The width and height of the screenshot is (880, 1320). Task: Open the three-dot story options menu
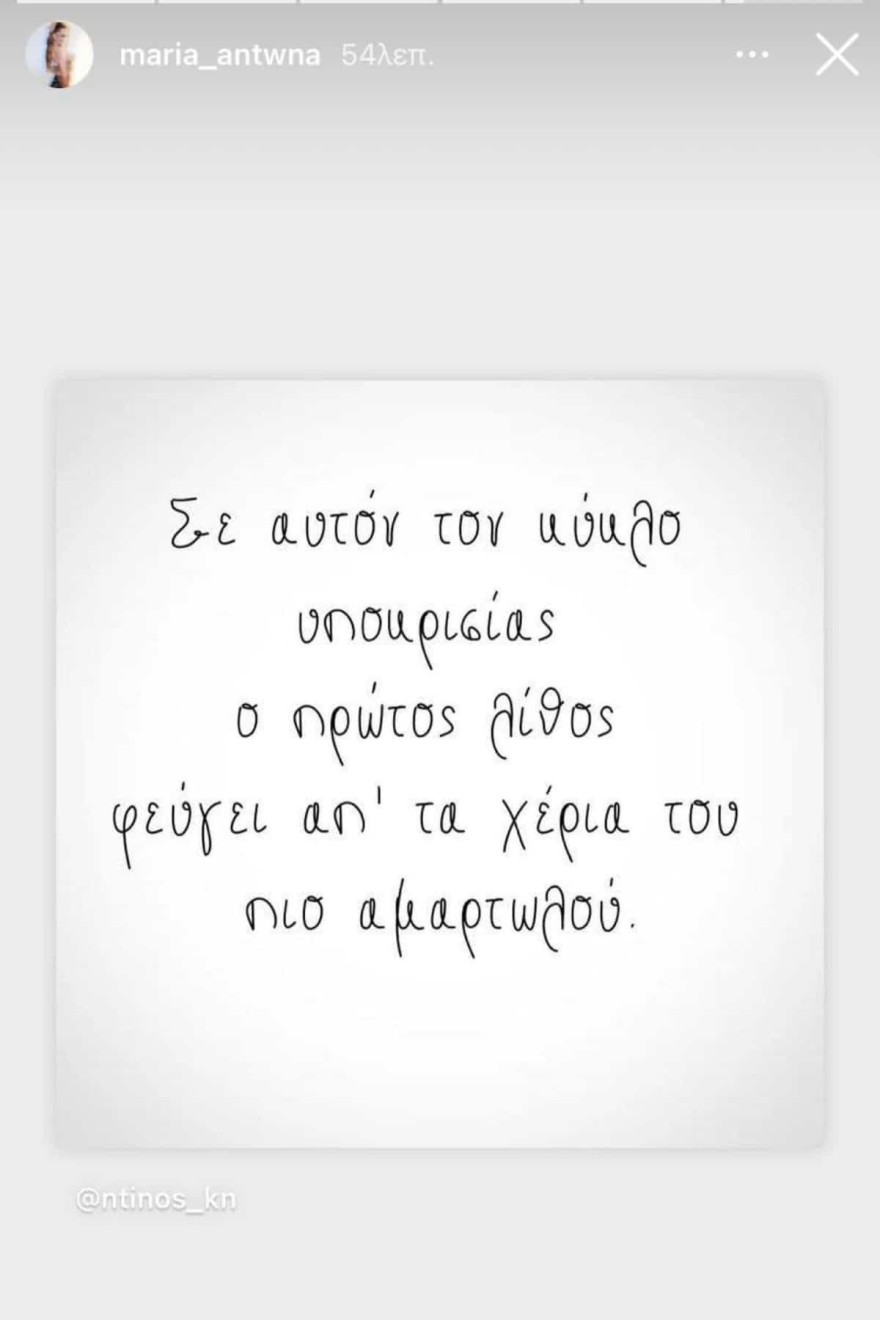coord(752,55)
